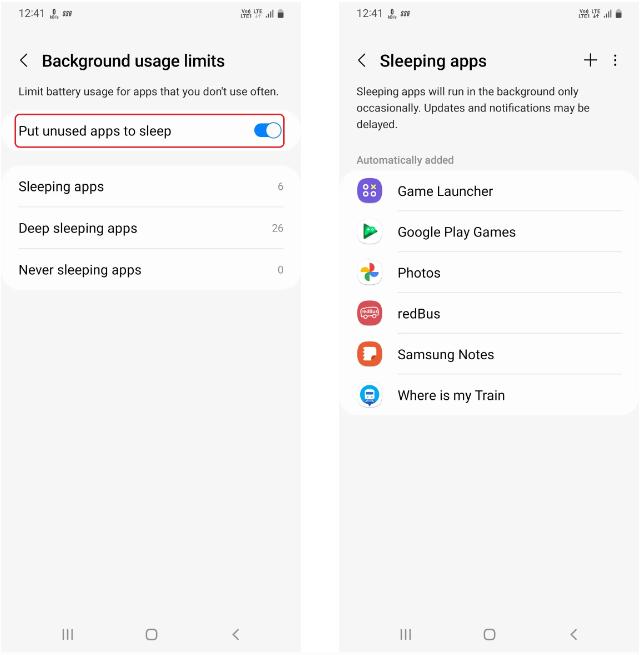This screenshot has width=640, height=655.
Task: Choose Photos from sleeping apps
Action: pyautogui.click(x=488, y=273)
